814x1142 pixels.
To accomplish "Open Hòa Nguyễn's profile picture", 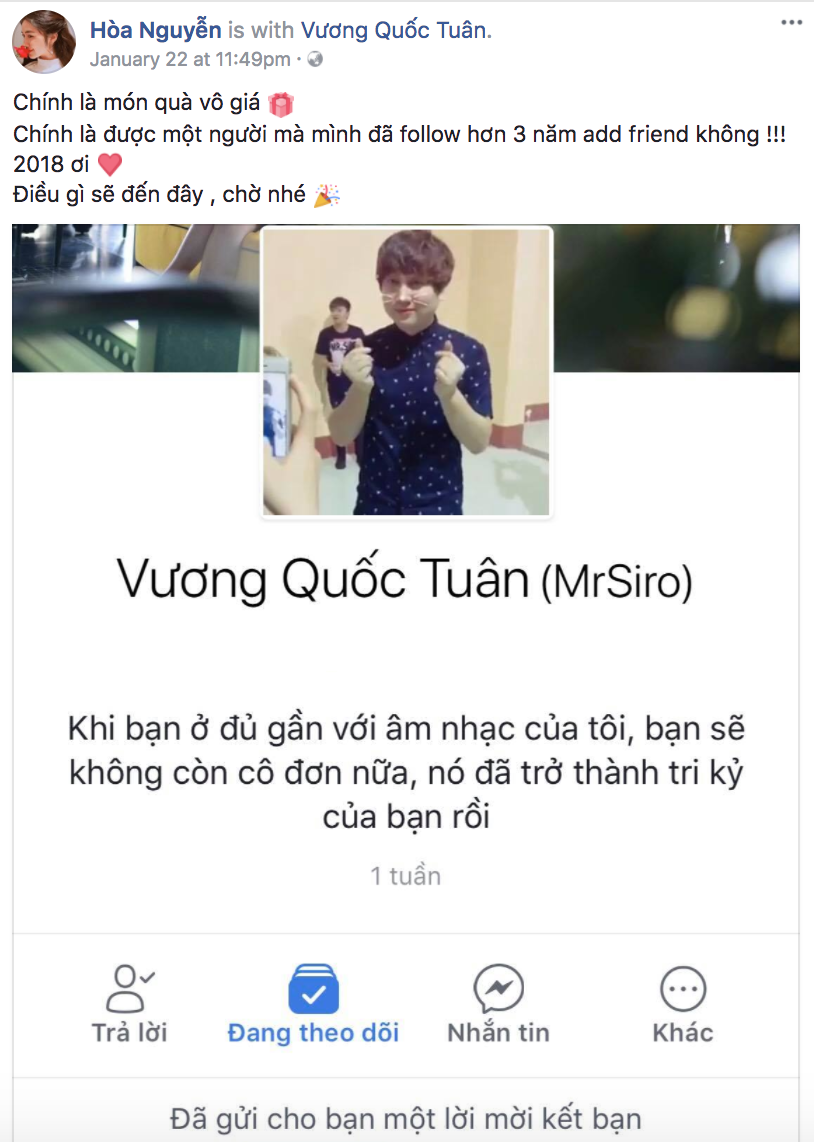I will coord(43,42).
